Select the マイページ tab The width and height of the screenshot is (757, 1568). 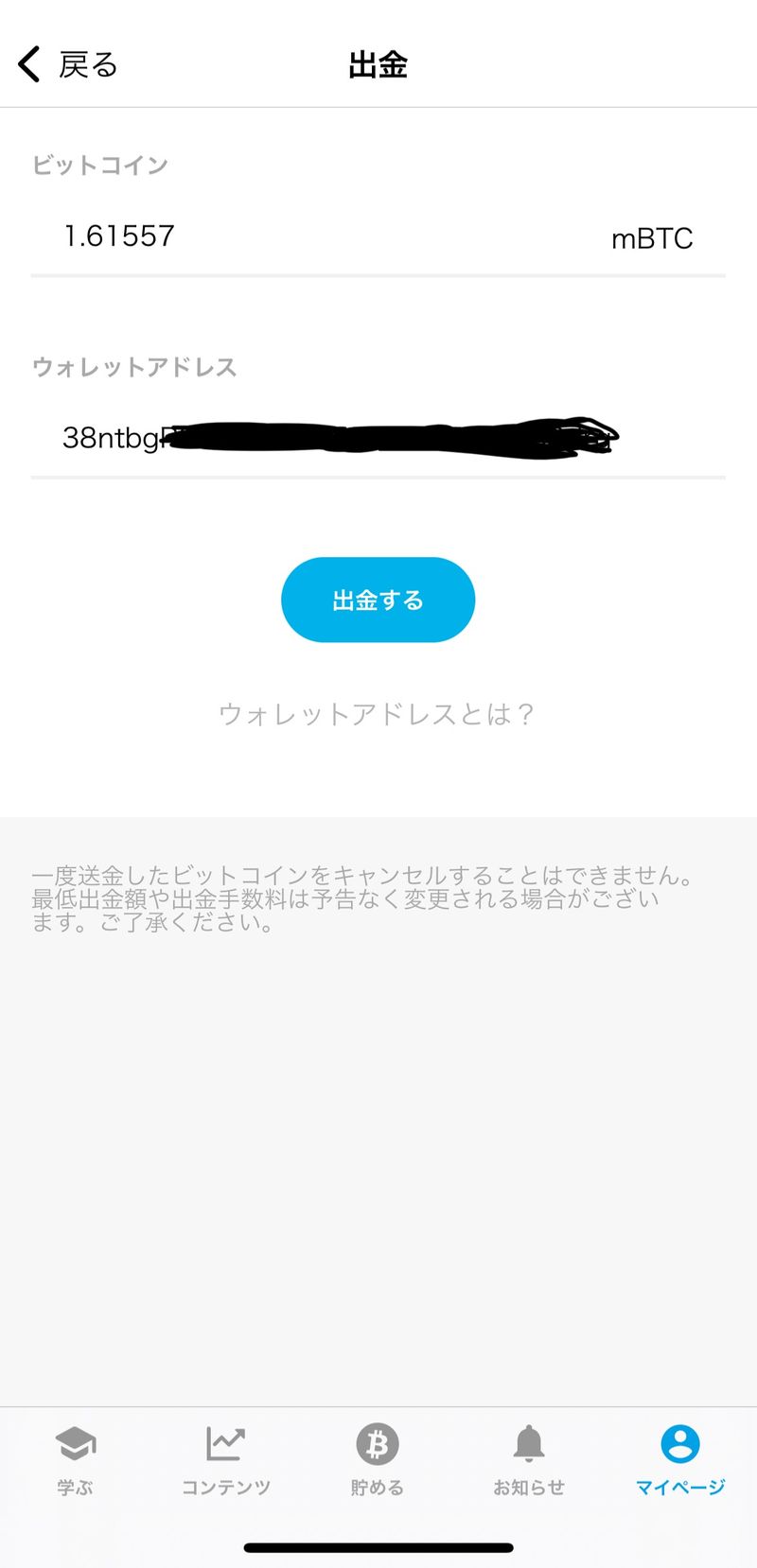click(x=680, y=1460)
